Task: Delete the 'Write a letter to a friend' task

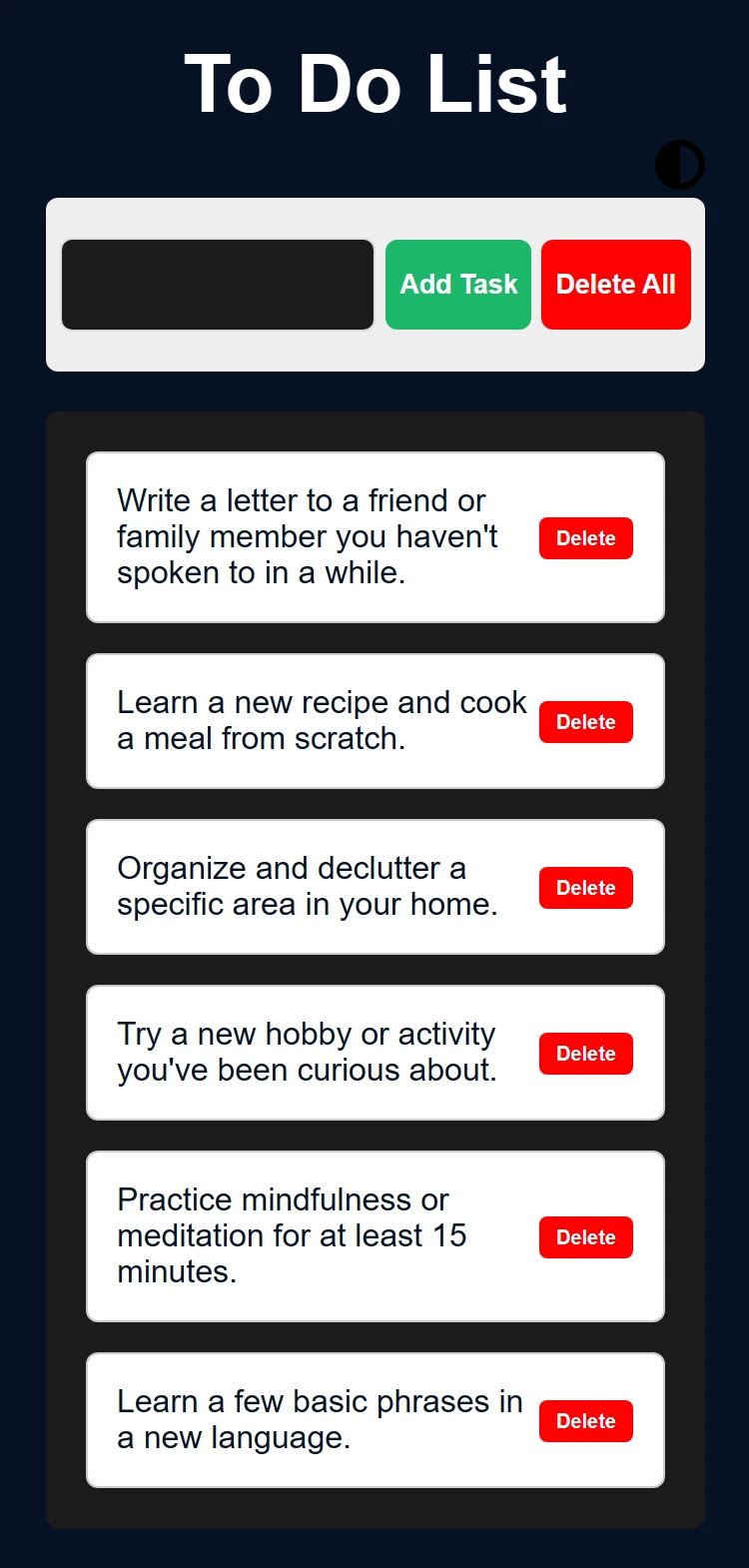Action: point(586,538)
